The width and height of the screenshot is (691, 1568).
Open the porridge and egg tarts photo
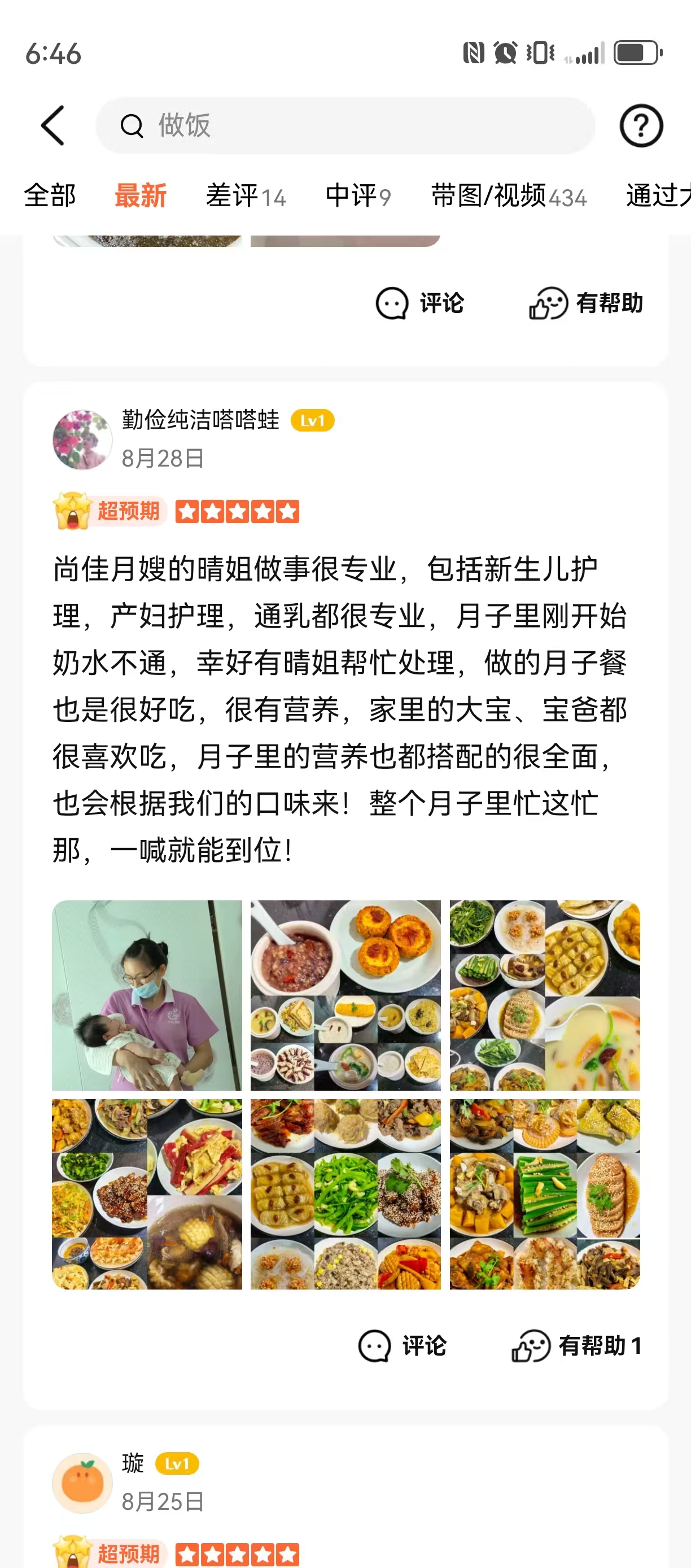tap(345, 995)
